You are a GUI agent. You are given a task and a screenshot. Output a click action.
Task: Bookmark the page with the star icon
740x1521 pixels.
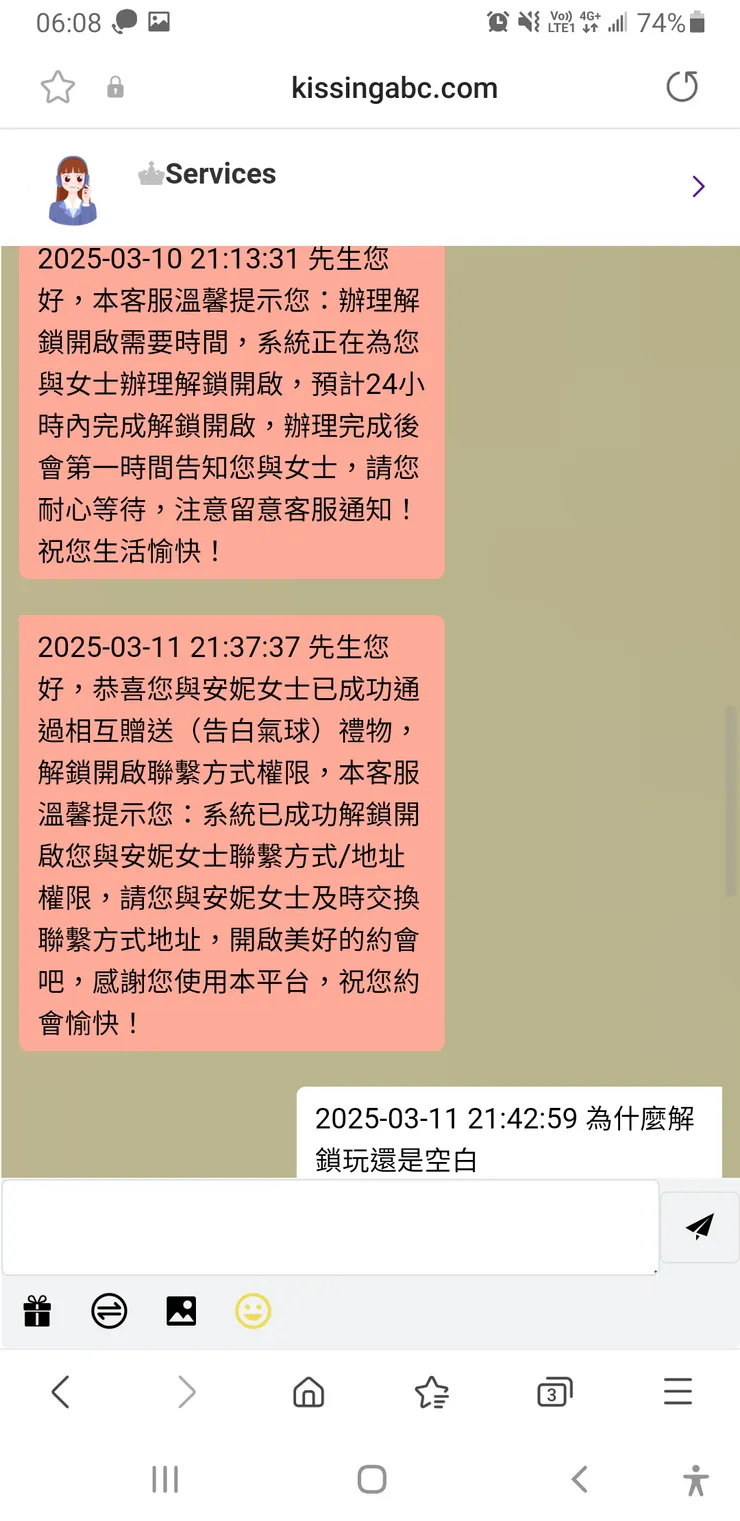[57, 87]
